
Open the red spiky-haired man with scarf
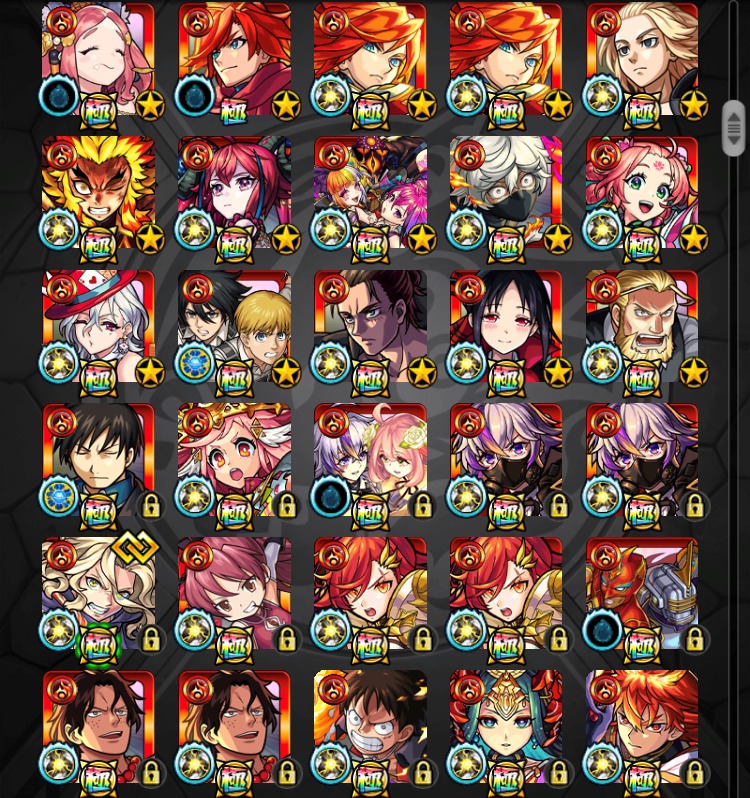tap(234, 60)
